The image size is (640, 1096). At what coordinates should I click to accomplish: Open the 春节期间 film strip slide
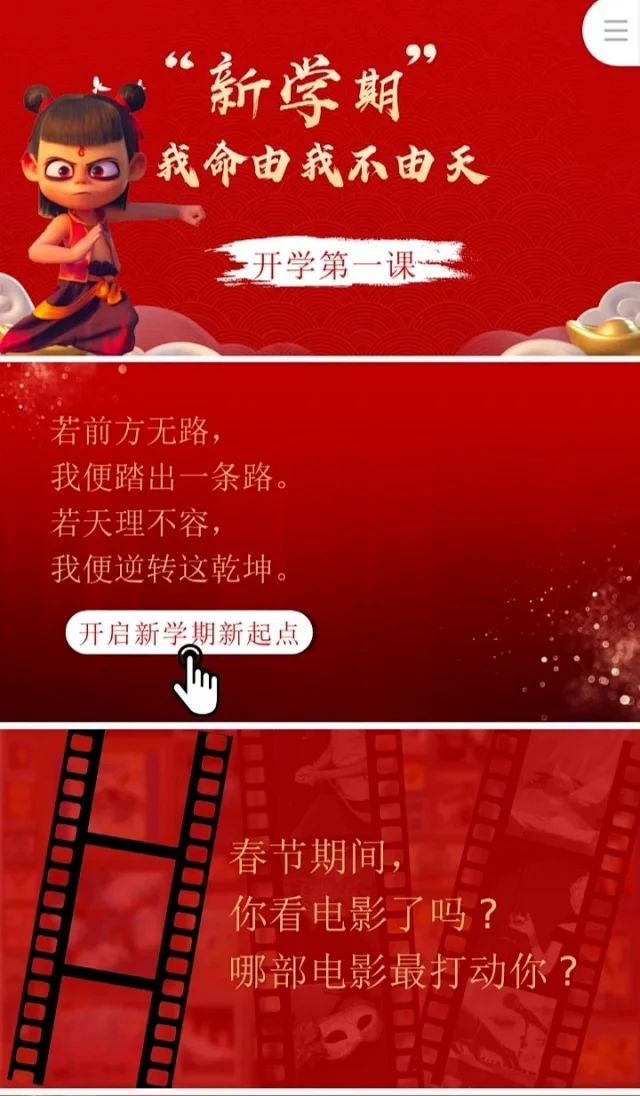(x=320, y=910)
